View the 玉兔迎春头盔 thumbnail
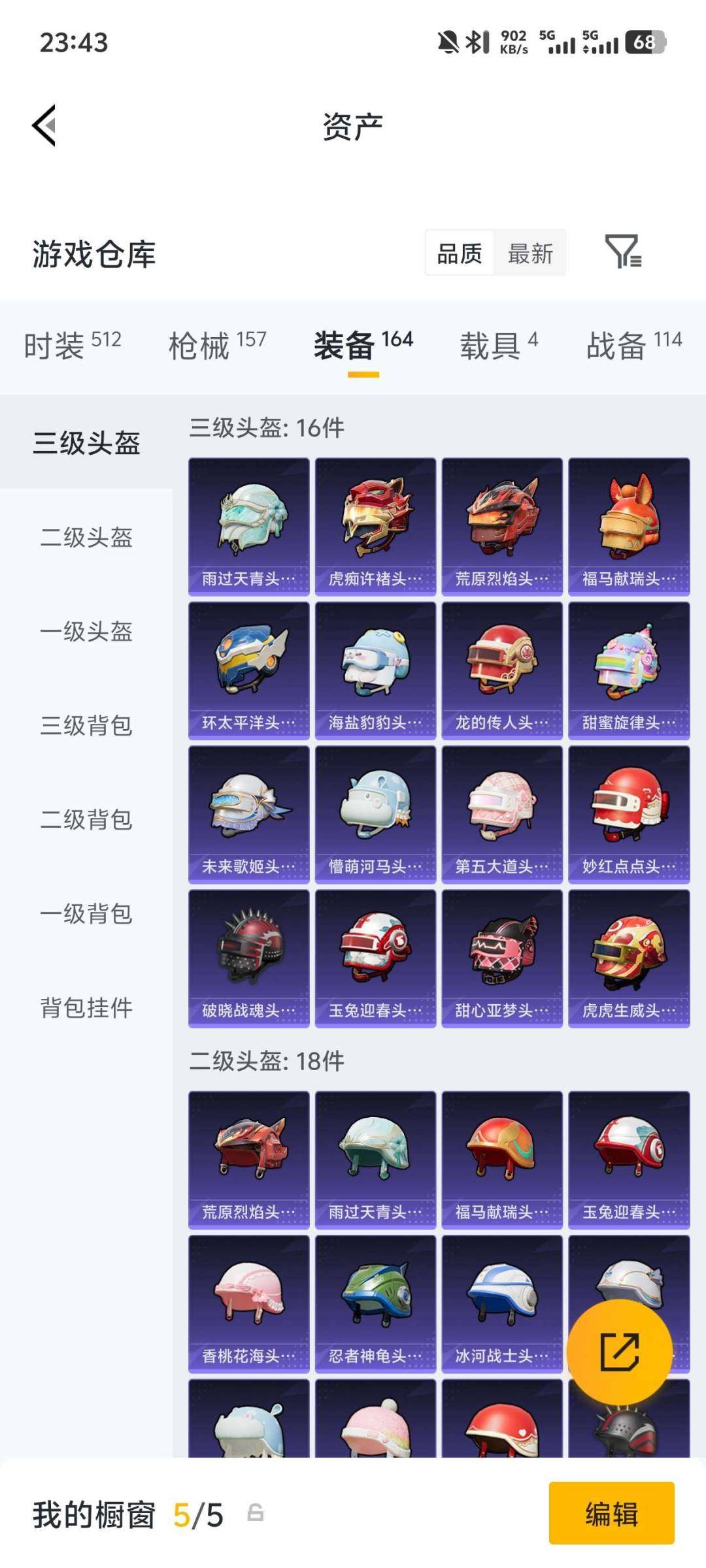Screen dimensions: 706x1568 point(377,957)
